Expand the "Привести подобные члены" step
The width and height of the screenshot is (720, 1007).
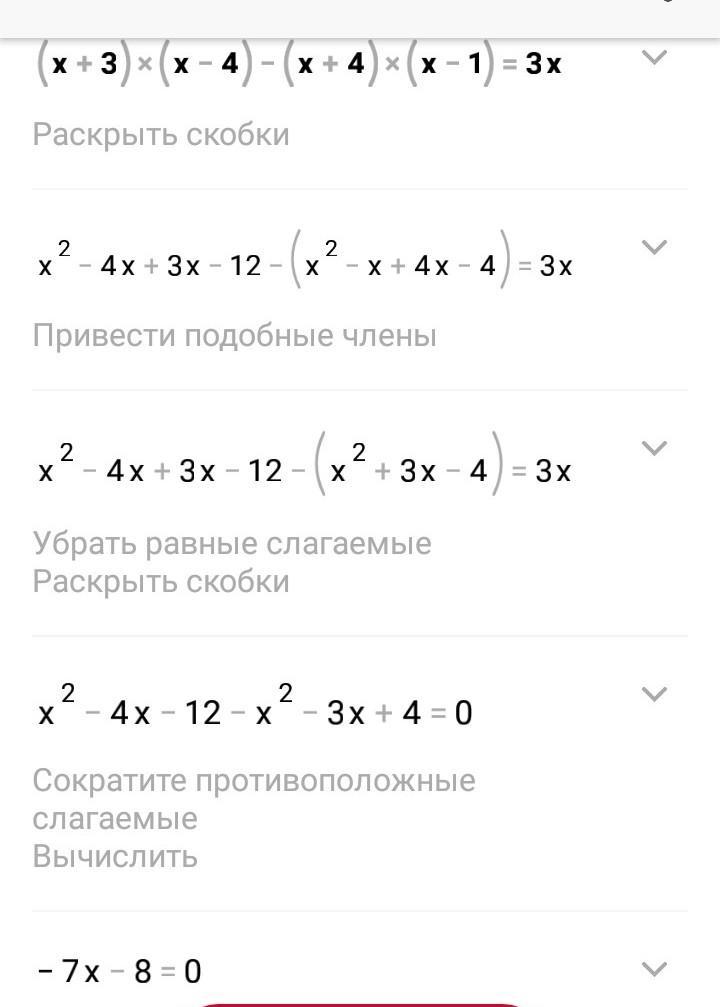[653, 247]
